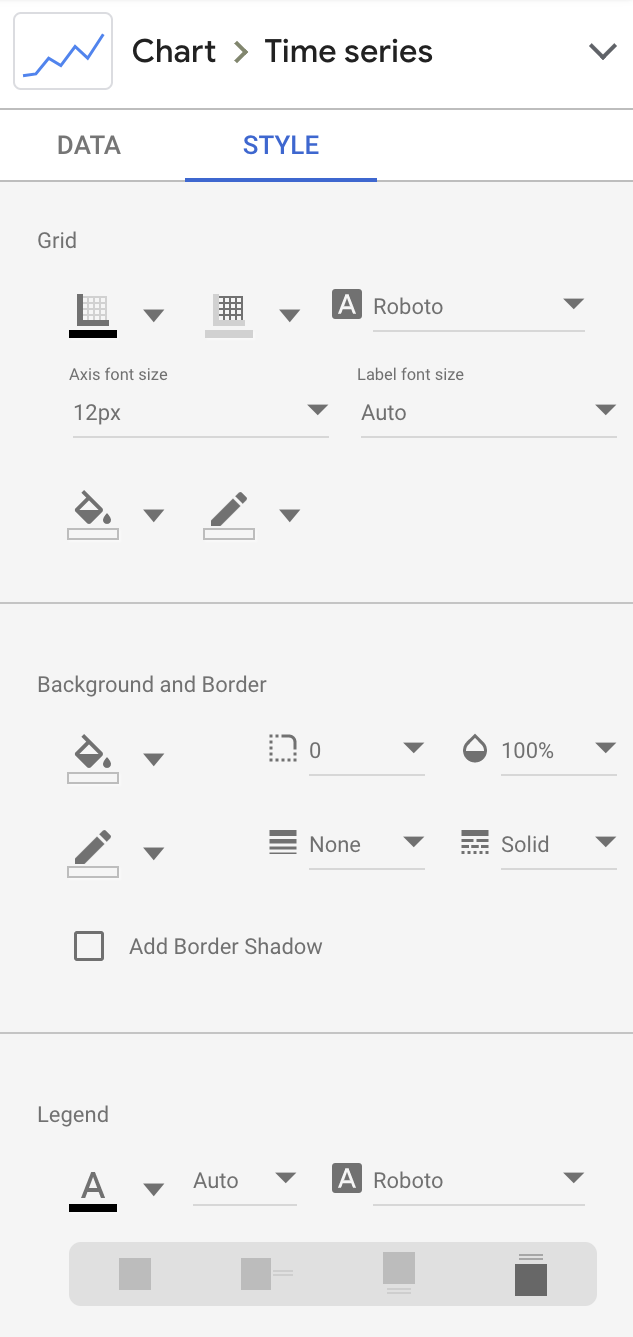Open the Axis font size dropdown
This screenshot has height=1337, width=633.
point(199,413)
